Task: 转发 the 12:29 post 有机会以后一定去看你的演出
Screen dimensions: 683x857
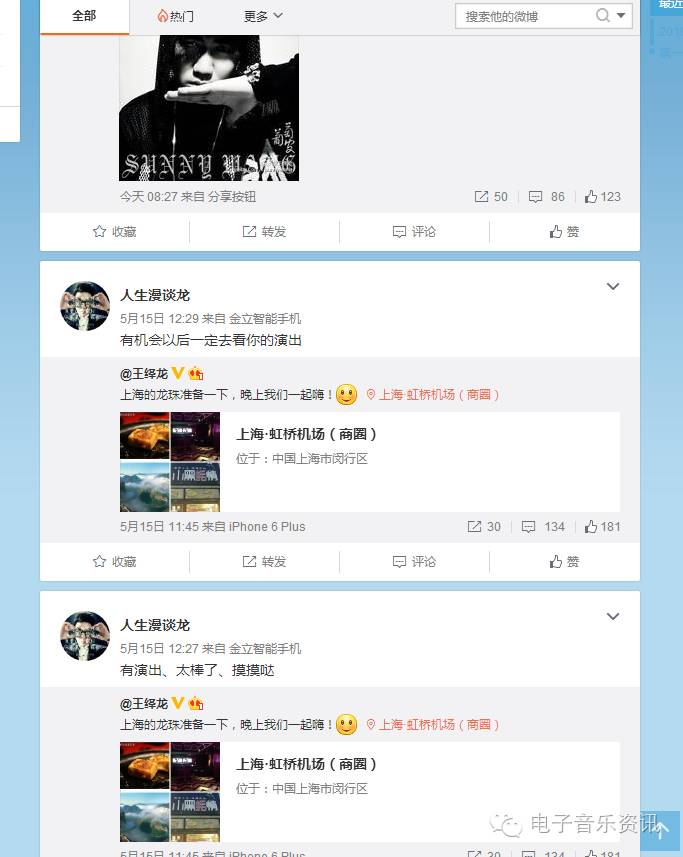Action: [x=264, y=561]
